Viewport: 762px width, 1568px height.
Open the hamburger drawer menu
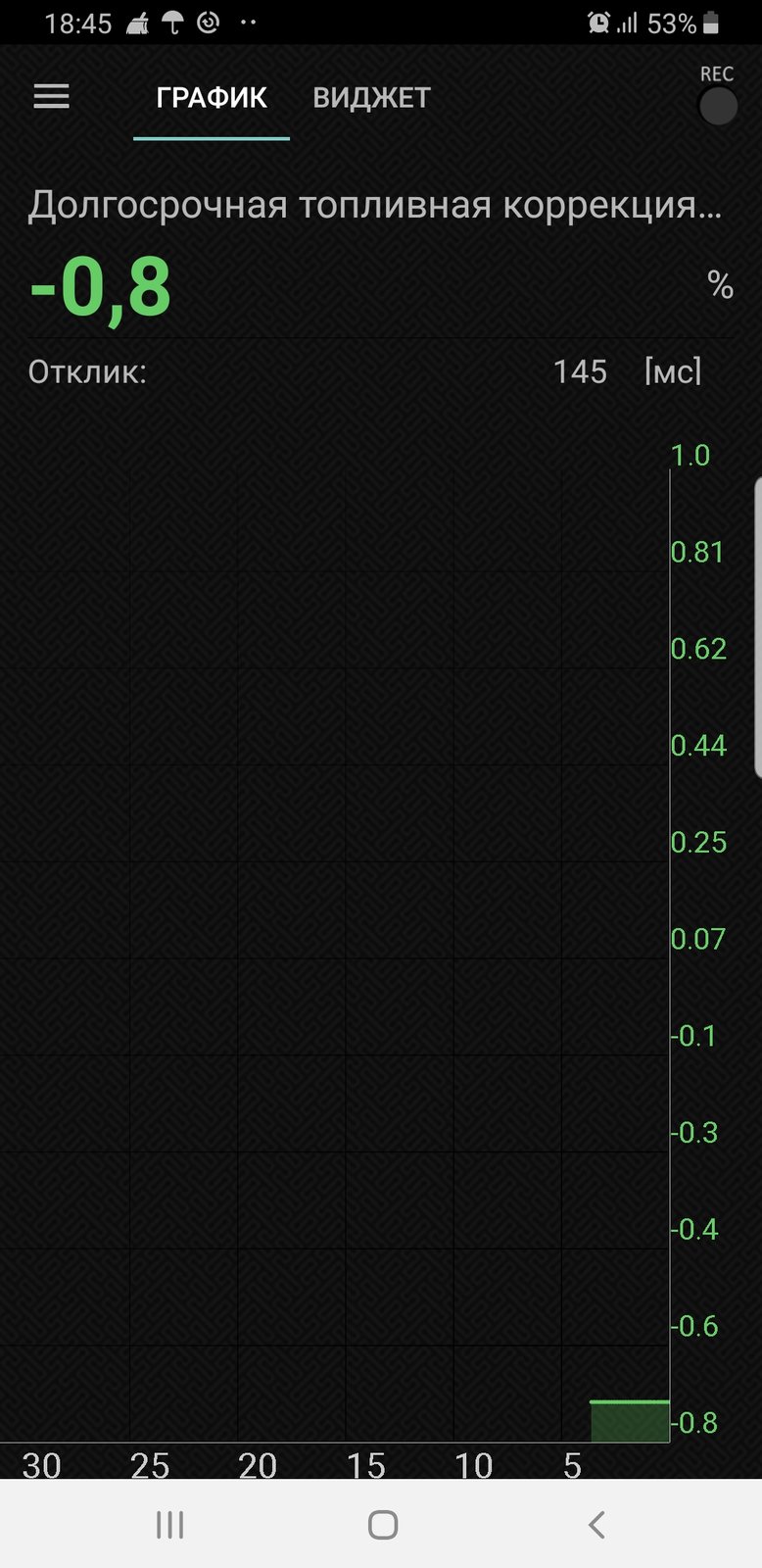(x=51, y=96)
